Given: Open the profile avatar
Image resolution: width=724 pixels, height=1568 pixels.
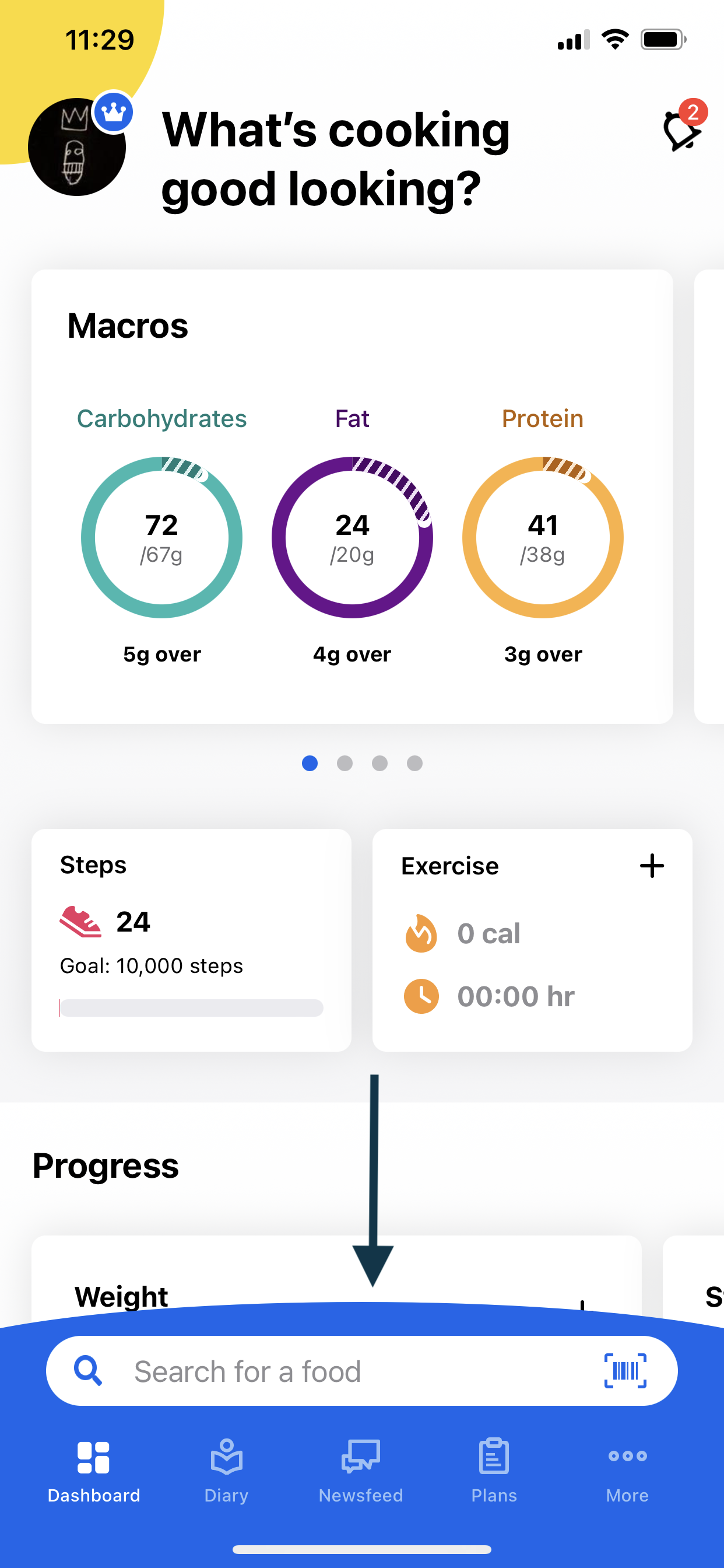Looking at the screenshot, I should point(78,146).
